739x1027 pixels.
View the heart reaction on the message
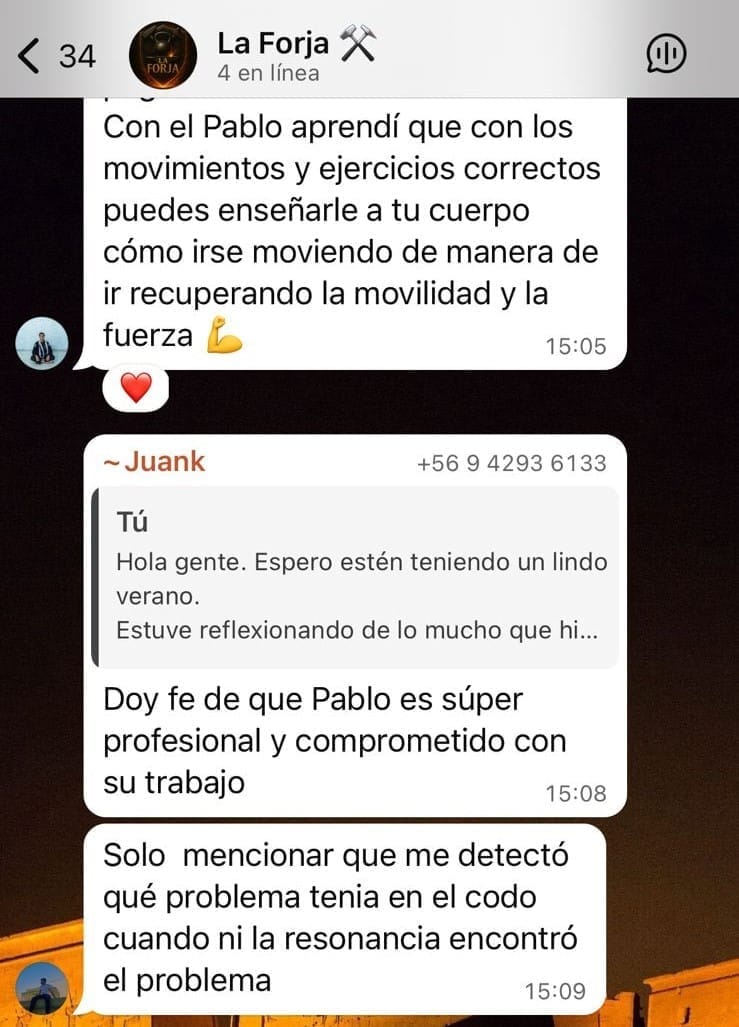click(135, 387)
